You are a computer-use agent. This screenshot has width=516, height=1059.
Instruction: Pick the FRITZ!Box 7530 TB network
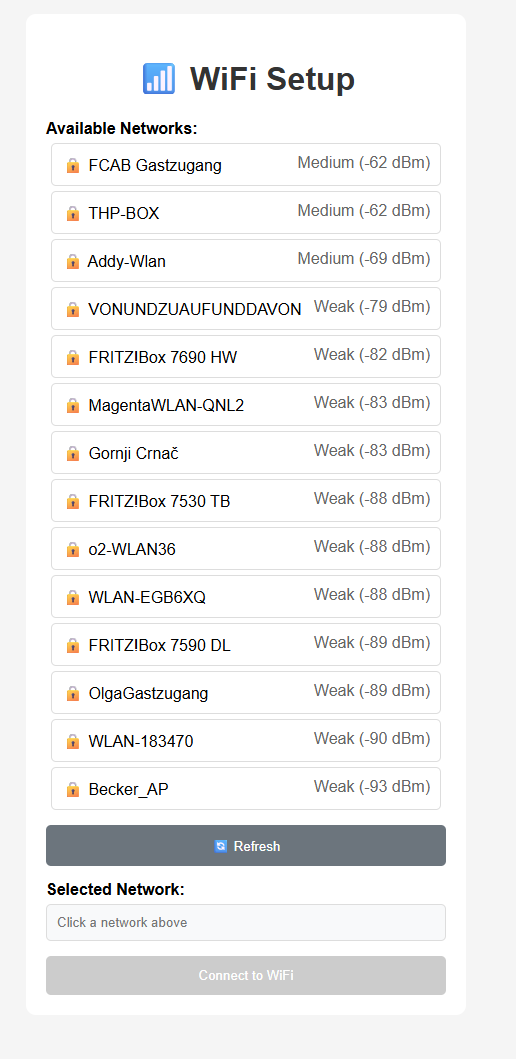pos(246,500)
